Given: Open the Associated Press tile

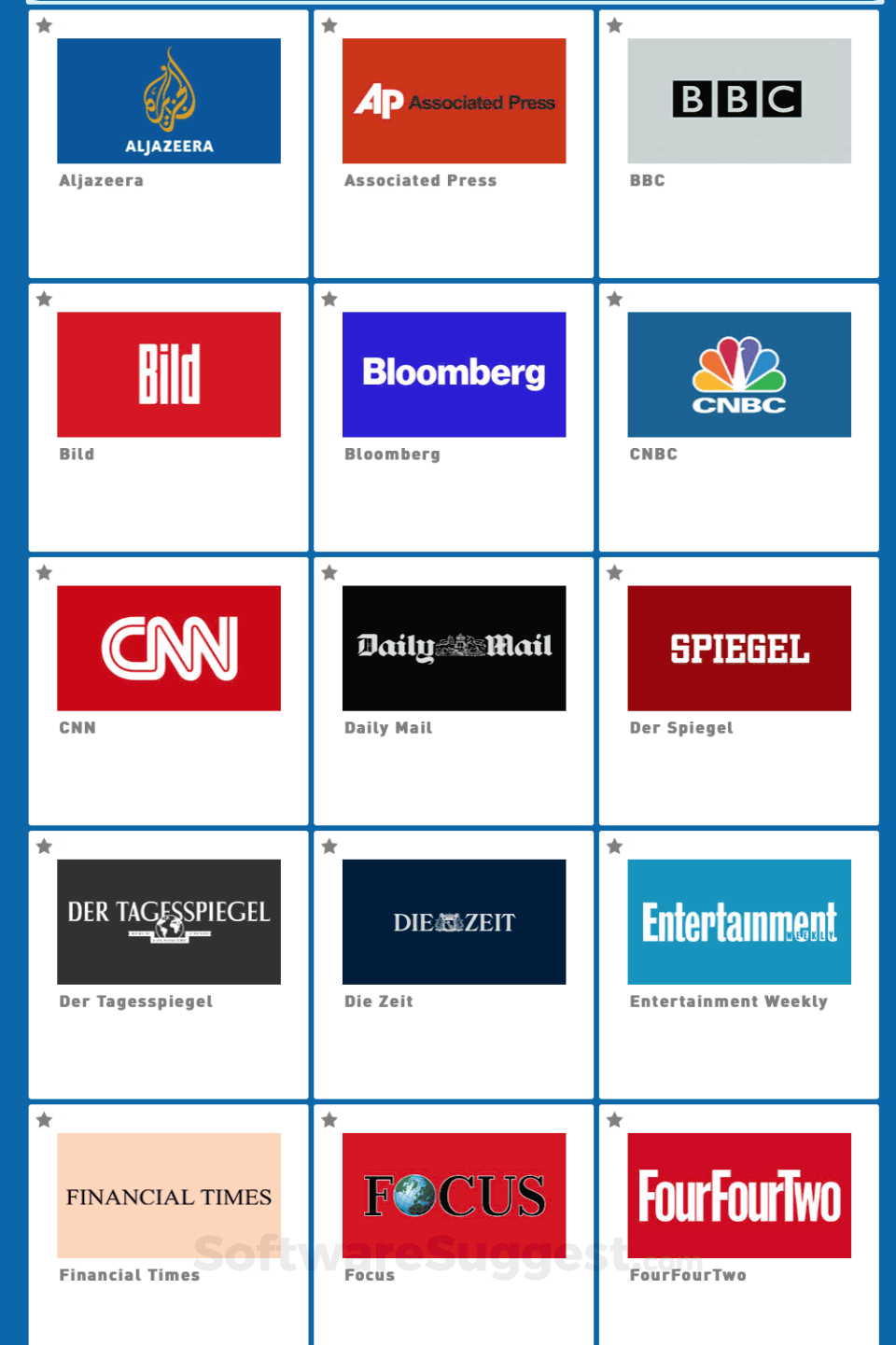Looking at the screenshot, I should 454,101.
